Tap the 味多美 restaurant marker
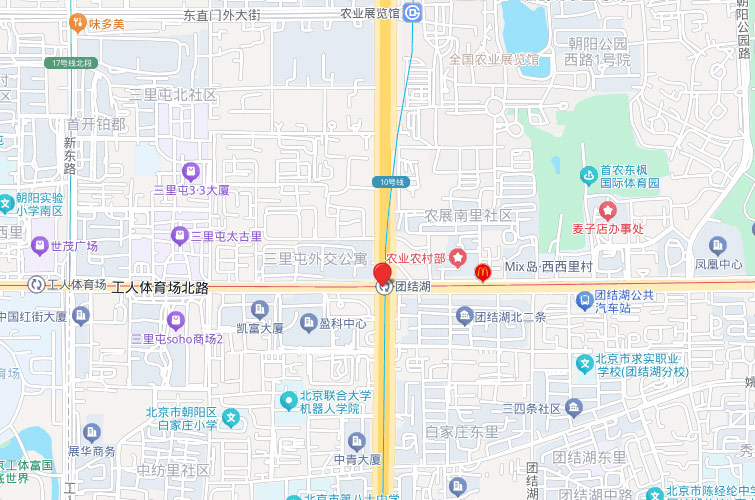 pyautogui.click(x=77, y=22)
